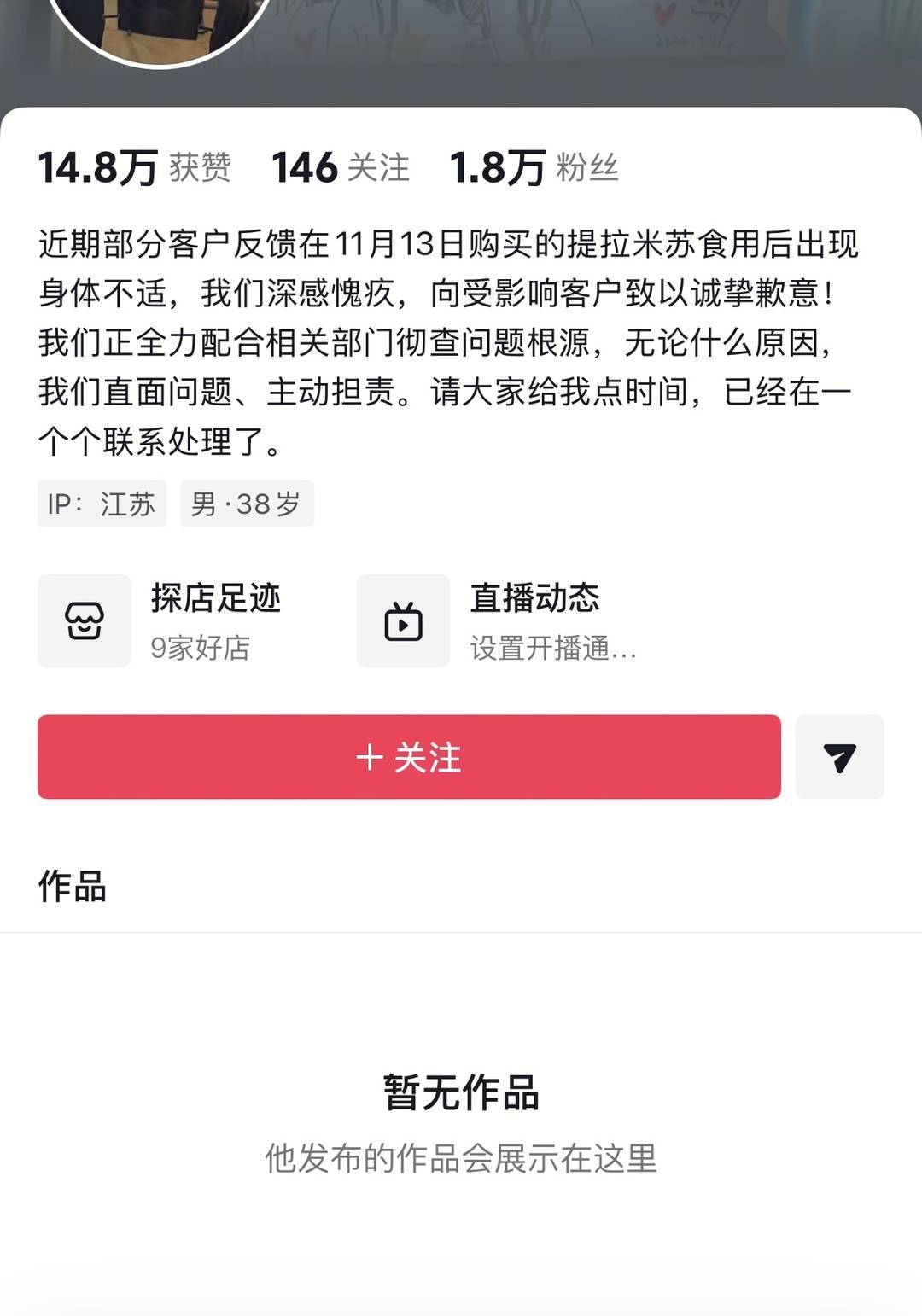Follow this user with the red 关注 button
This screenshot has height=1316, width=922.
point(409,757)
